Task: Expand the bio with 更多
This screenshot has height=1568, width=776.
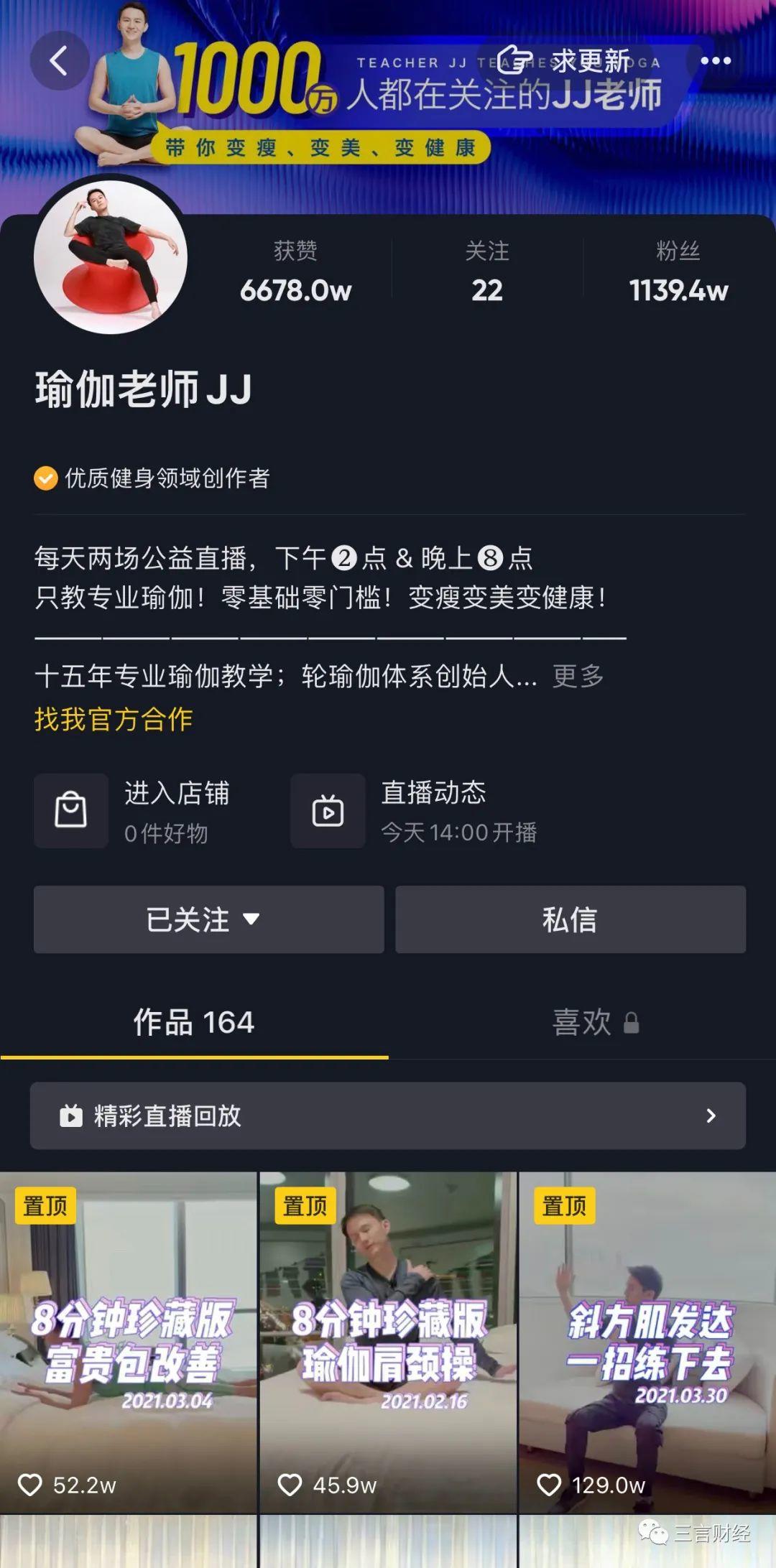Action: (577, 676)
